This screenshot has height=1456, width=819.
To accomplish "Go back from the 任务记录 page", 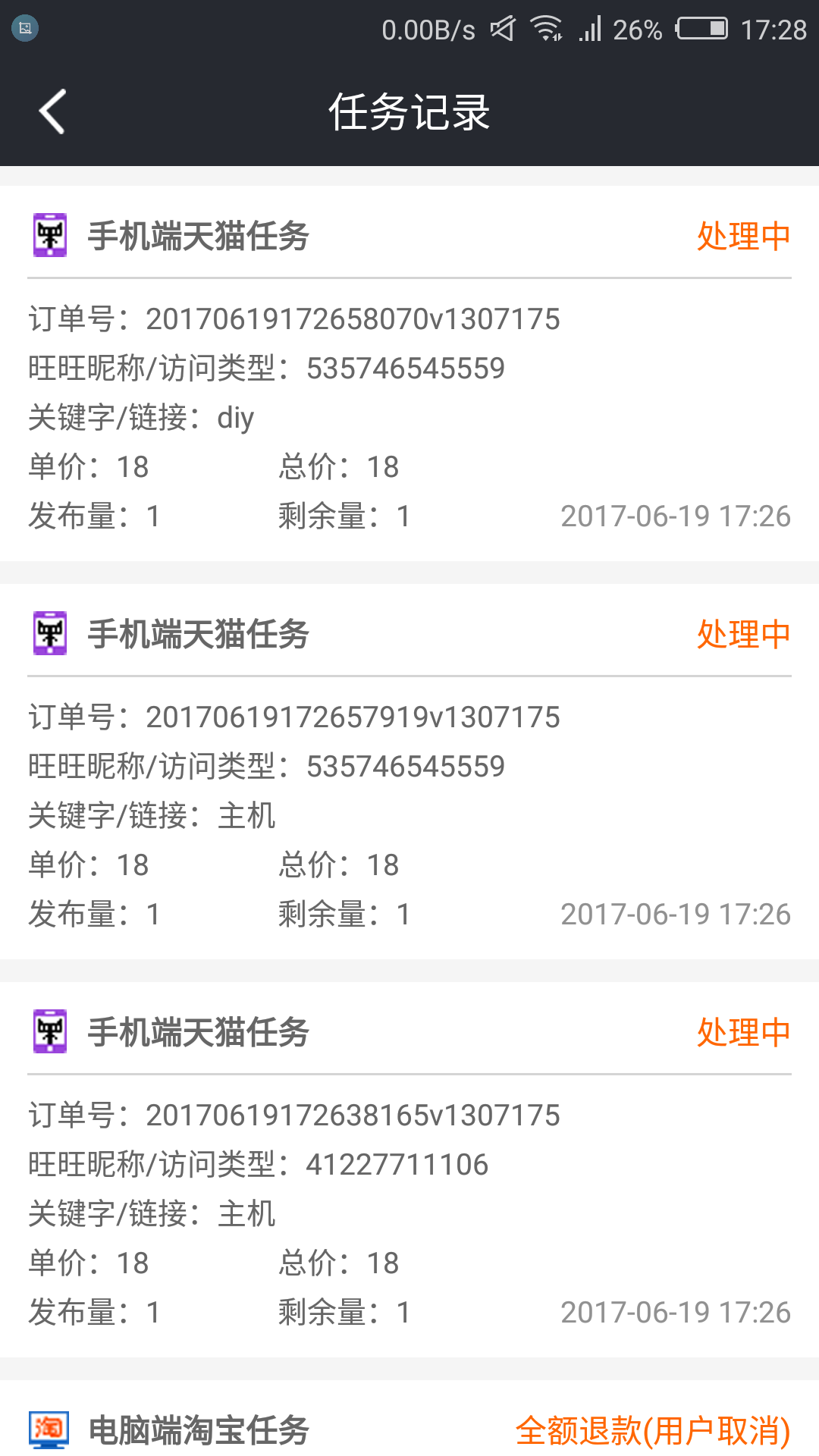I will point(52,111).
